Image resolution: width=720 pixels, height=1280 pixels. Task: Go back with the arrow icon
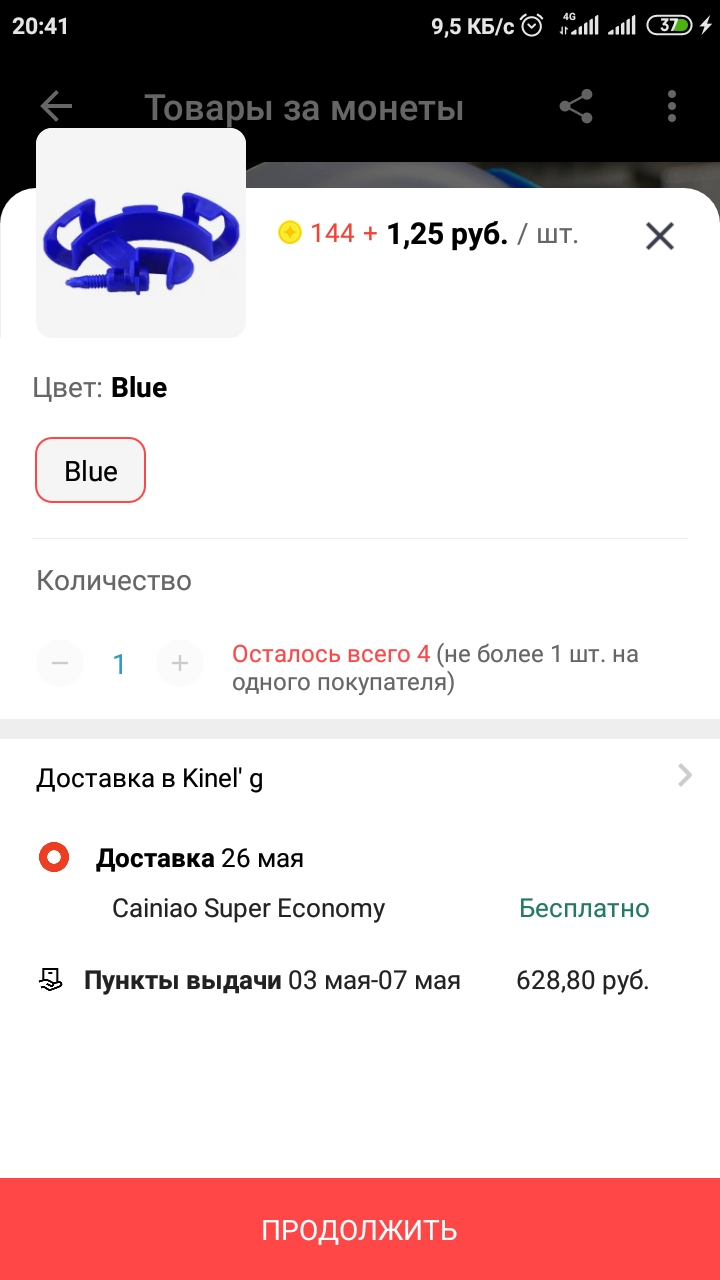56,107
